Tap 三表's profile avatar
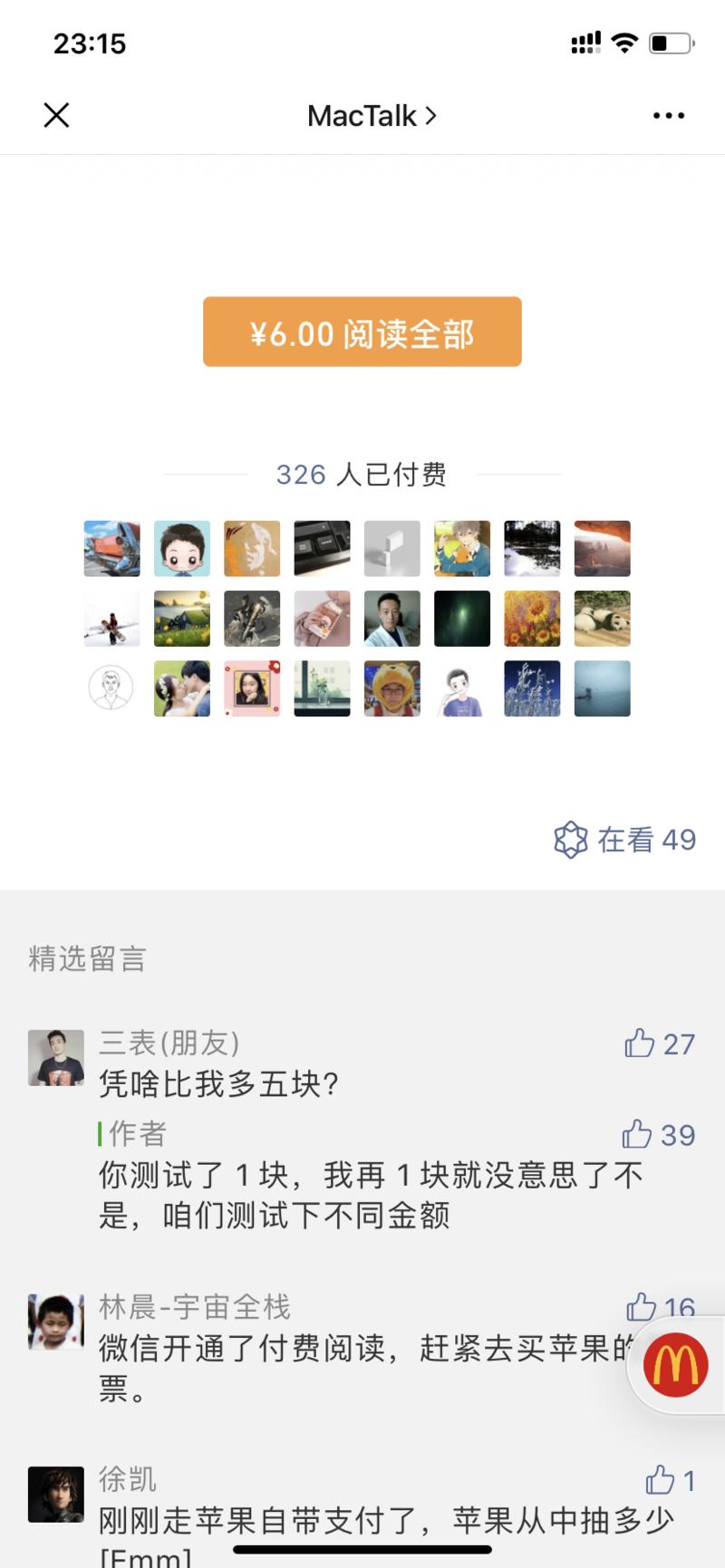 pyautogui.click(x=56, y=1057)
